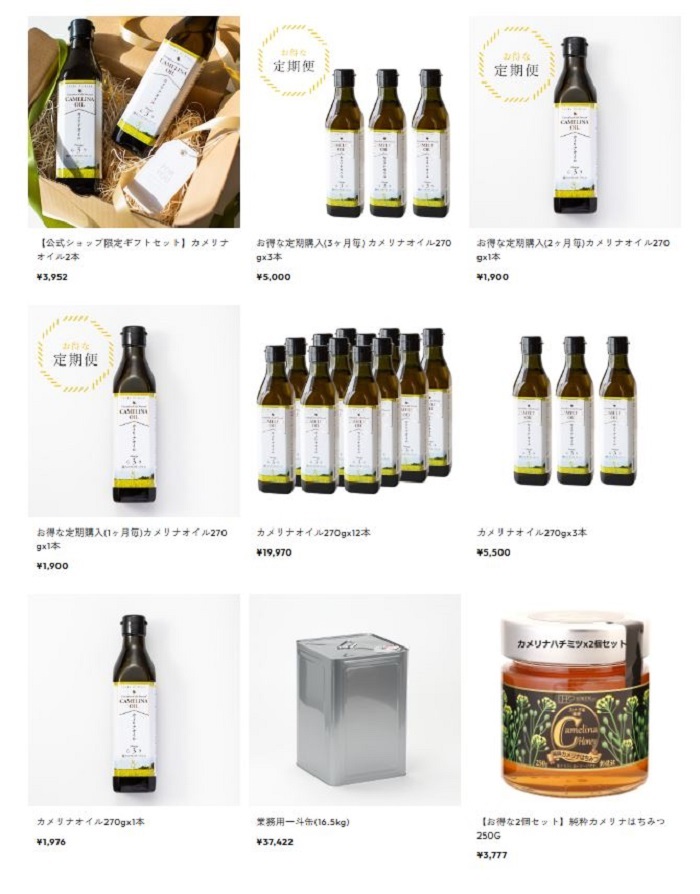
Task: Open the Camelina honey 250g two-jar set
Action: point(574,700)
